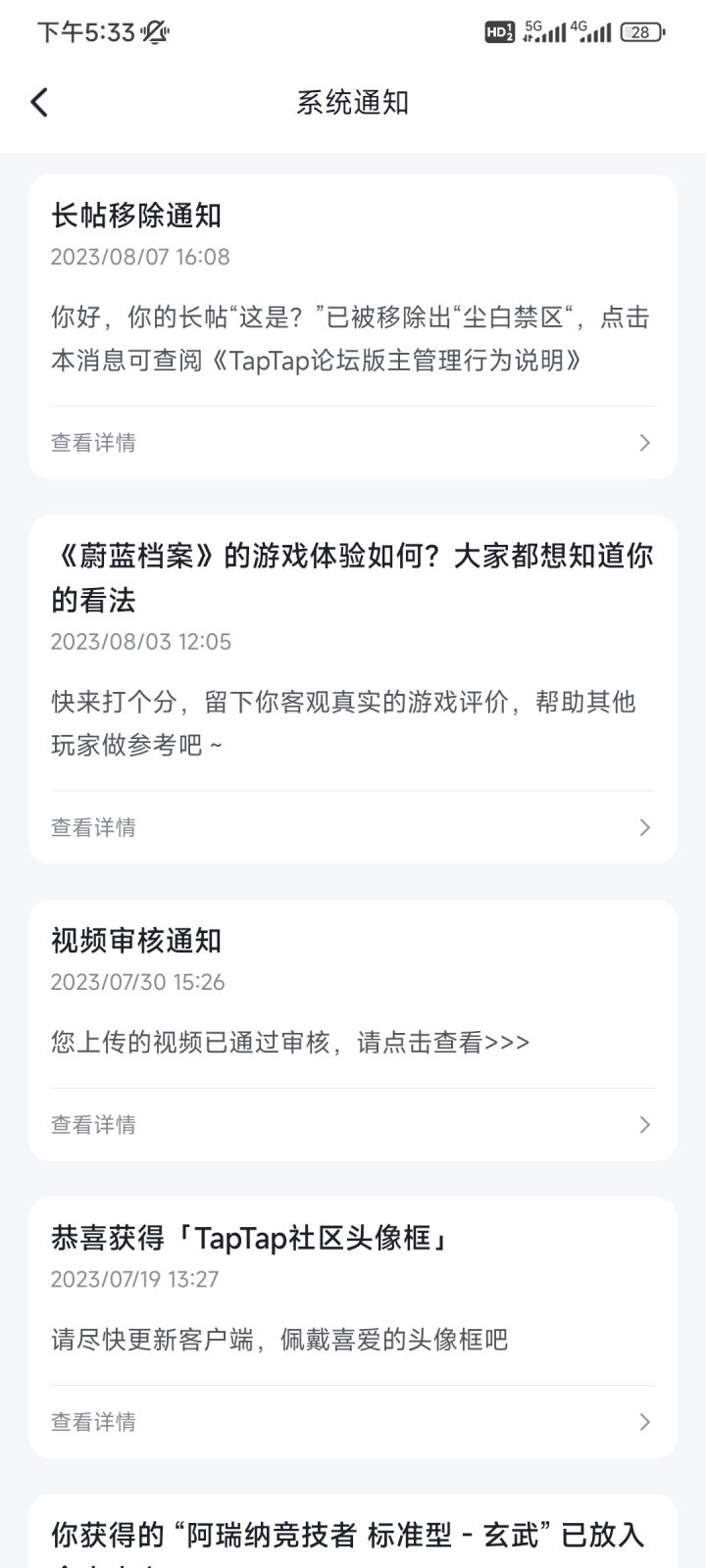Tap the chevron on the 蔚蓝档案 notification
706x1568 pixels.
(644, 827)
